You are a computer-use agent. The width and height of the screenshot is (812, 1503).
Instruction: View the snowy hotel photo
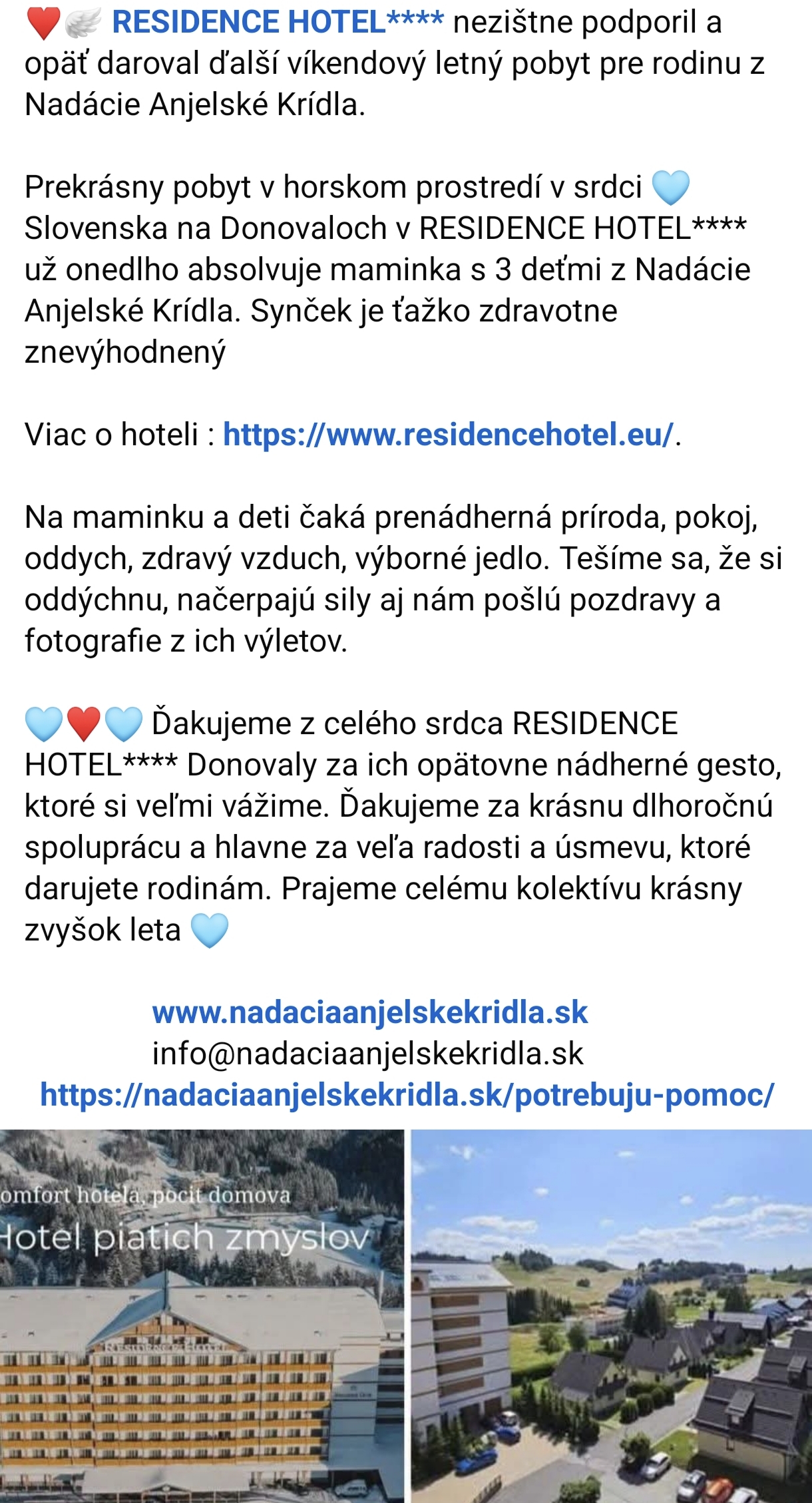(x=202, y=1316)
